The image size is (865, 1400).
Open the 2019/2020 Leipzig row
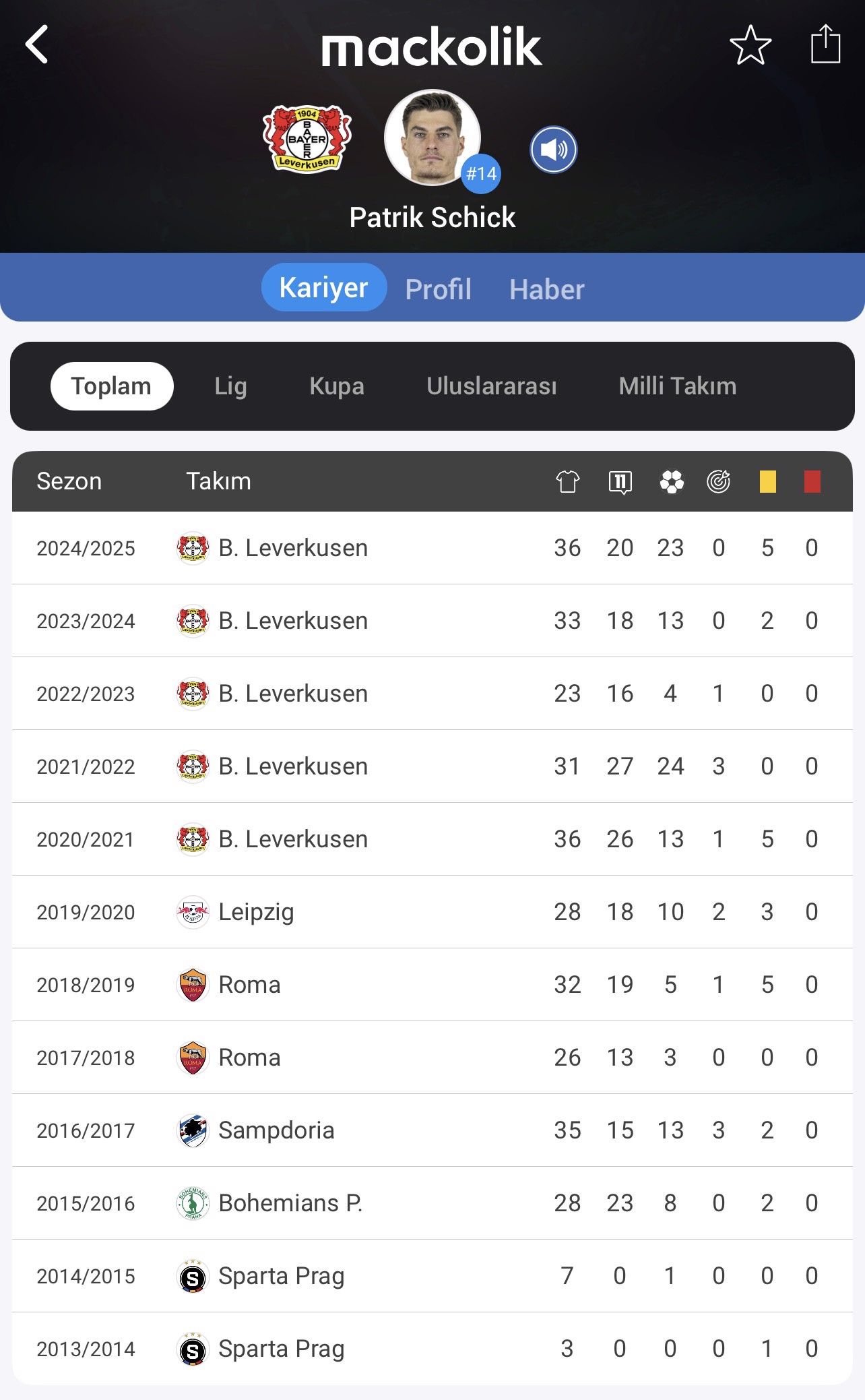point(433,912)
